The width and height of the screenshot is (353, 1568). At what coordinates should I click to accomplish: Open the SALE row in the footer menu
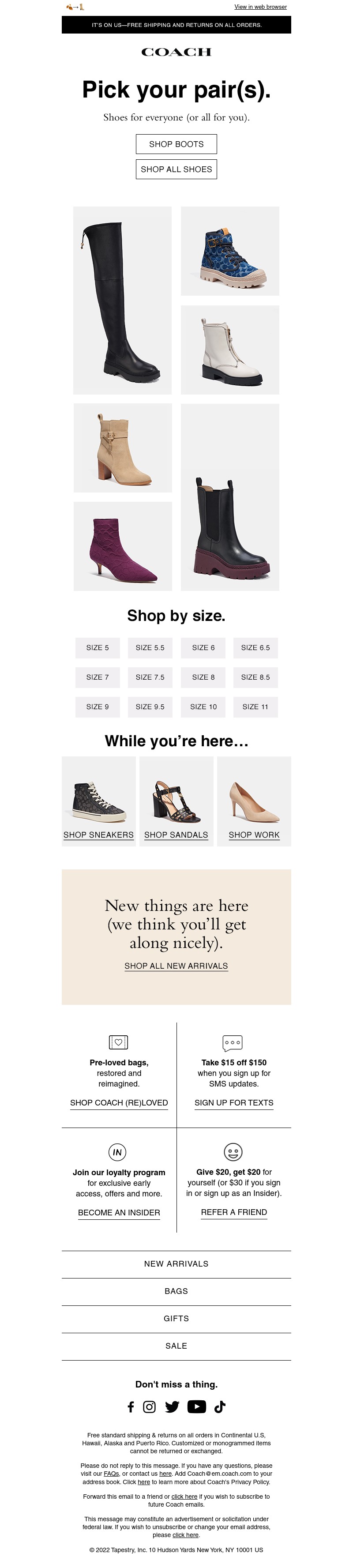(176, 1346)
